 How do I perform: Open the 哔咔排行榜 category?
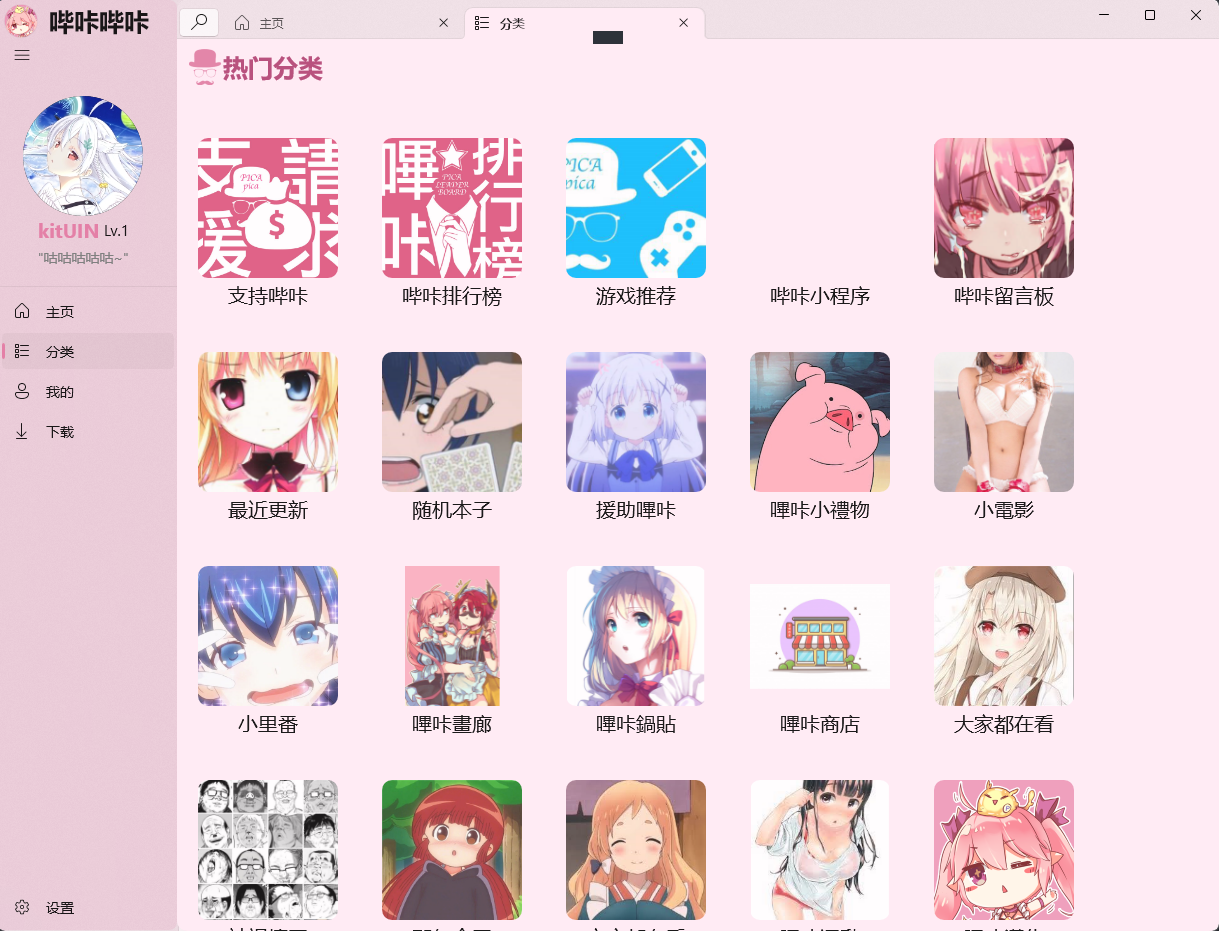[452, 208]
